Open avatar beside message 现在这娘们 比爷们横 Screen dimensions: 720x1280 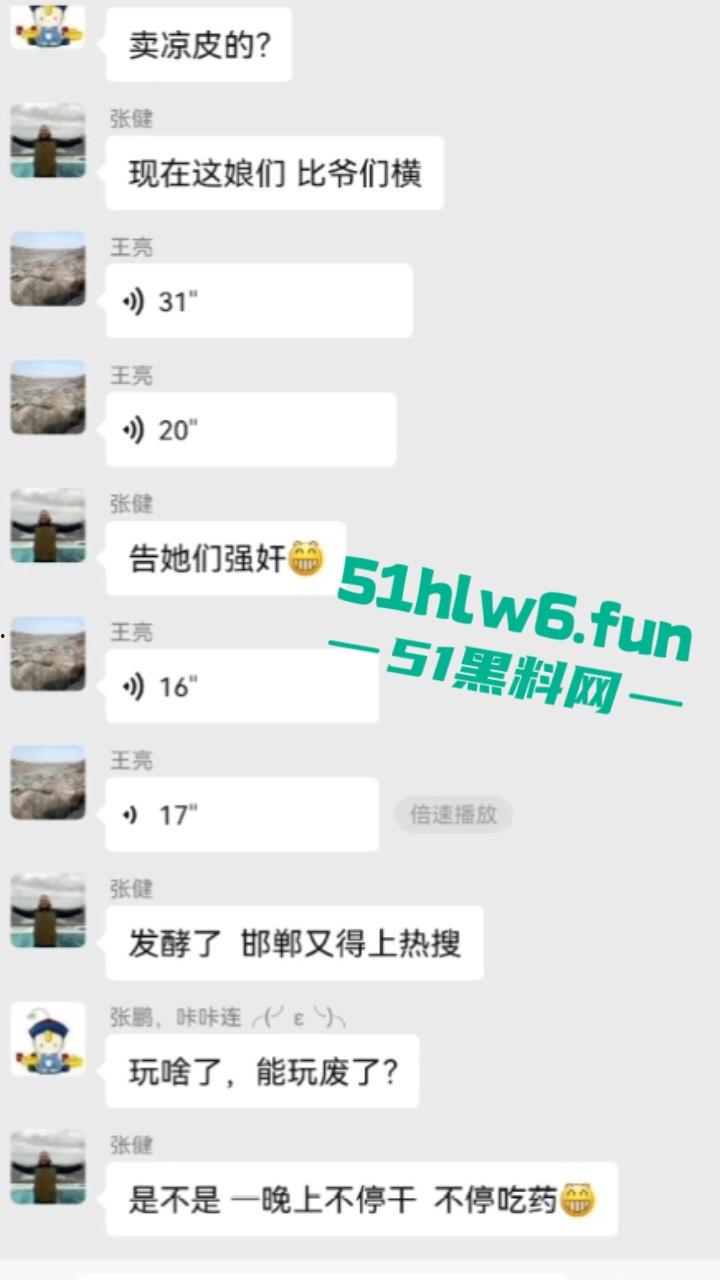48,141
